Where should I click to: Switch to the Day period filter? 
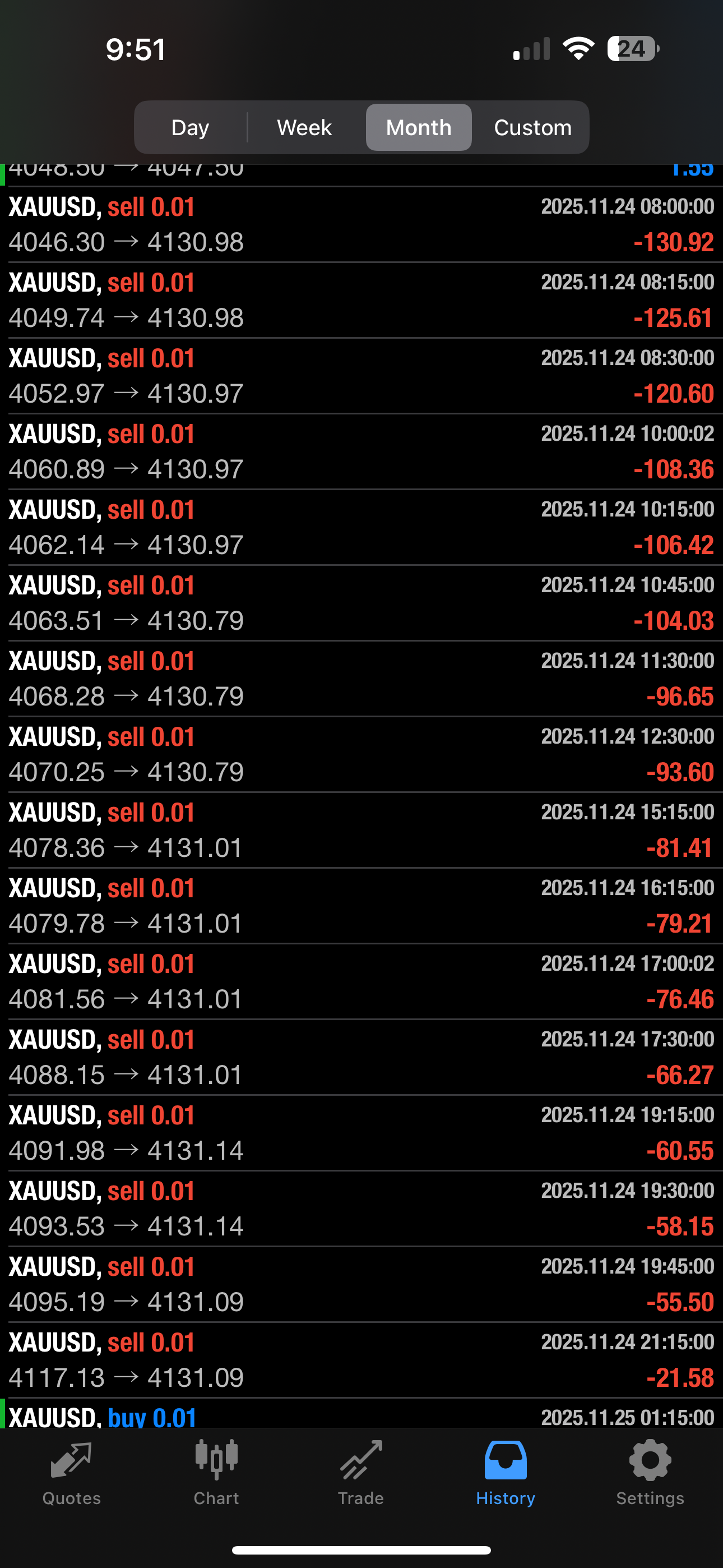191,127
